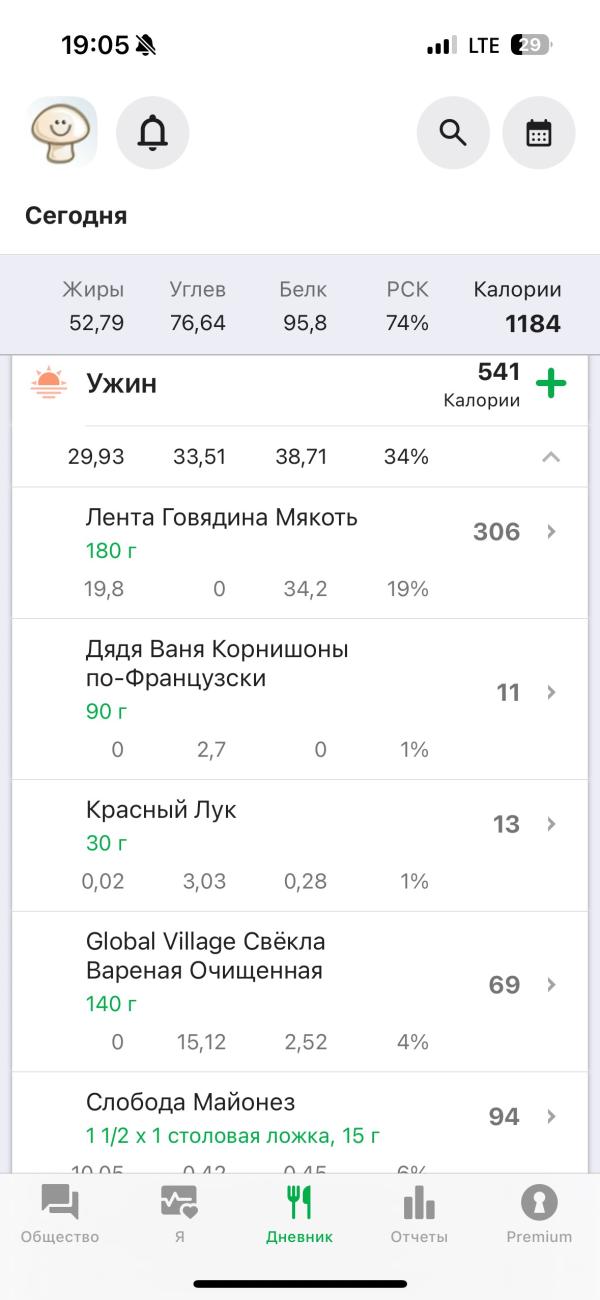Open Лента Говядина Мякоть entry

click(x=300, y=553)
